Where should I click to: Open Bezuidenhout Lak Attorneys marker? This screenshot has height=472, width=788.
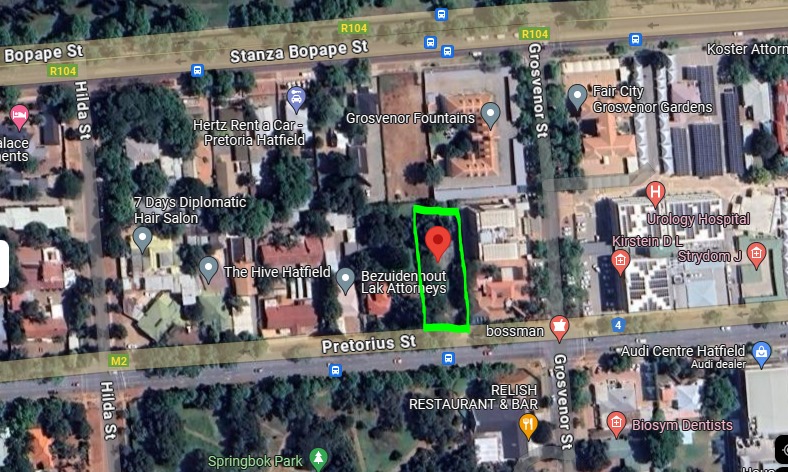point(345,279)
